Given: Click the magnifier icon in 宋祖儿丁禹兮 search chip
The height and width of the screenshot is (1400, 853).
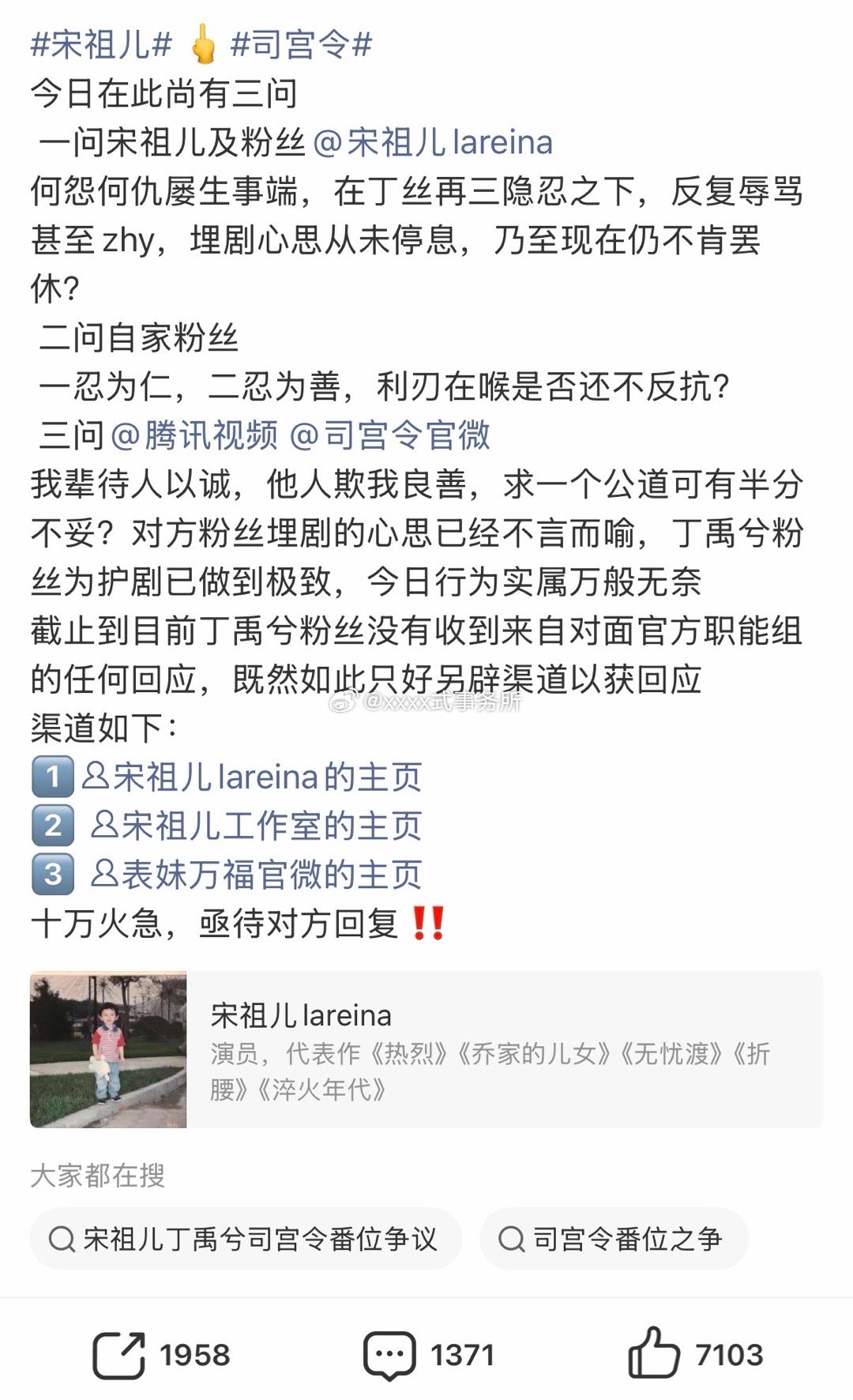Looking at the screenshot, I should coord(60,1241).
